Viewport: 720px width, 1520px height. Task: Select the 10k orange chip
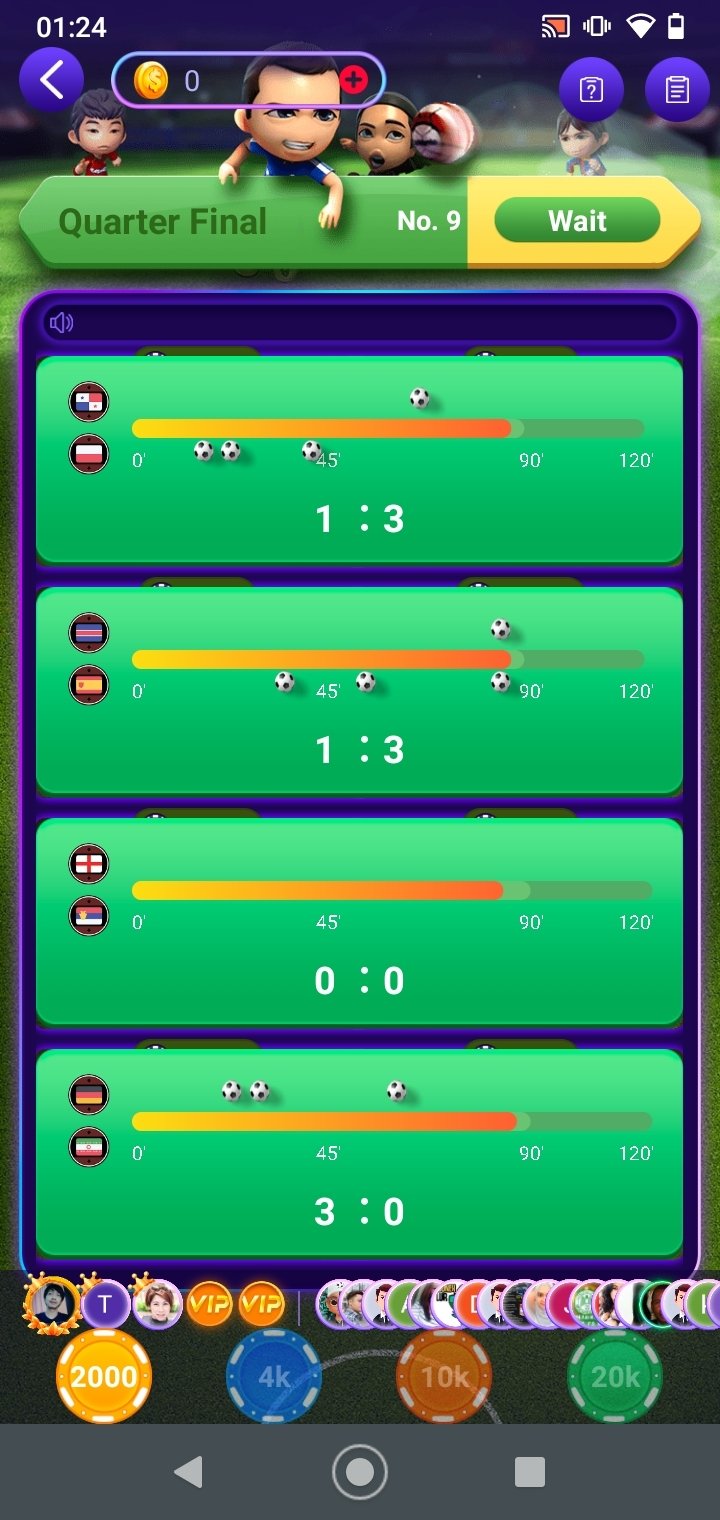click(445, 1377)
